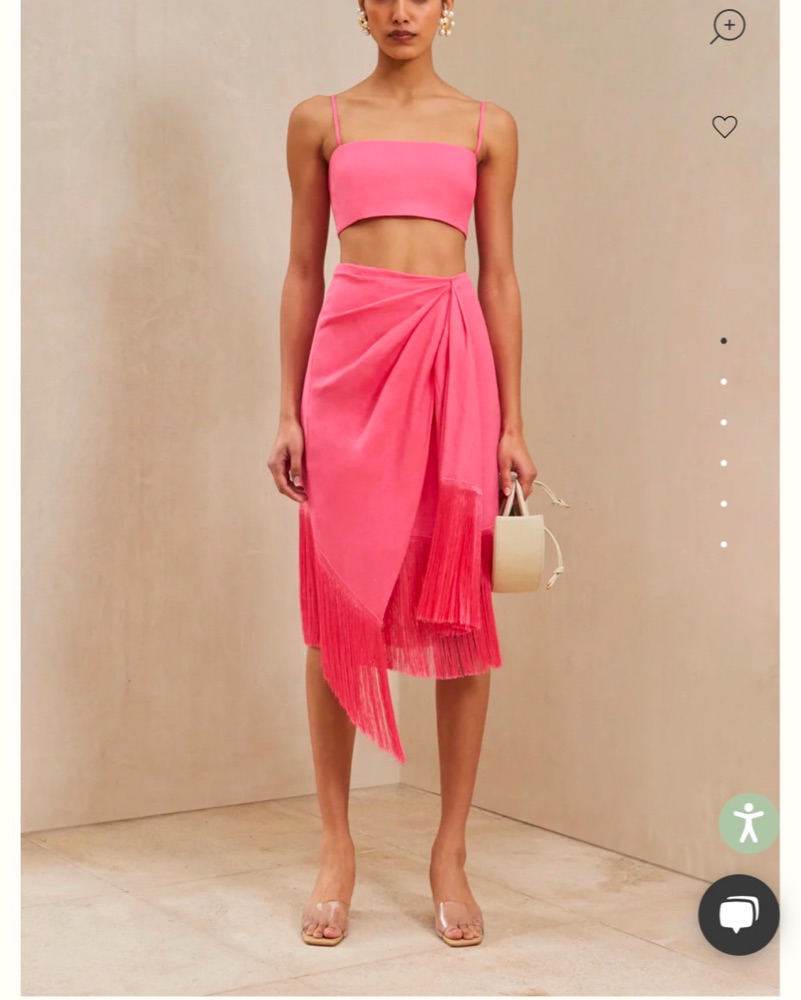This screenshot has height=1000, width=801.
Task: Open the accessibility options button
Action: click(x=748, y=823)
